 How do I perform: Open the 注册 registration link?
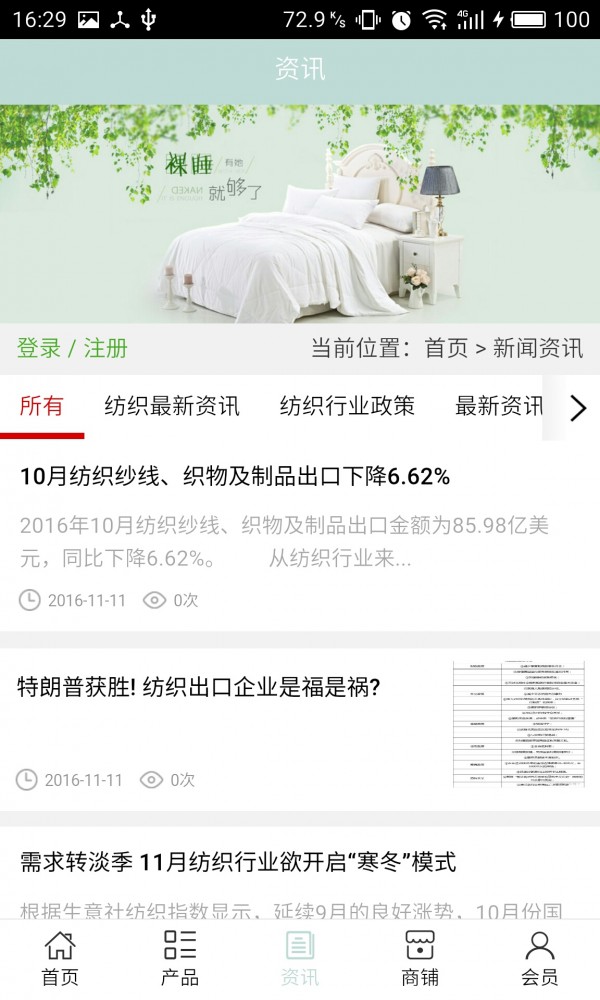tap(105, 348)
